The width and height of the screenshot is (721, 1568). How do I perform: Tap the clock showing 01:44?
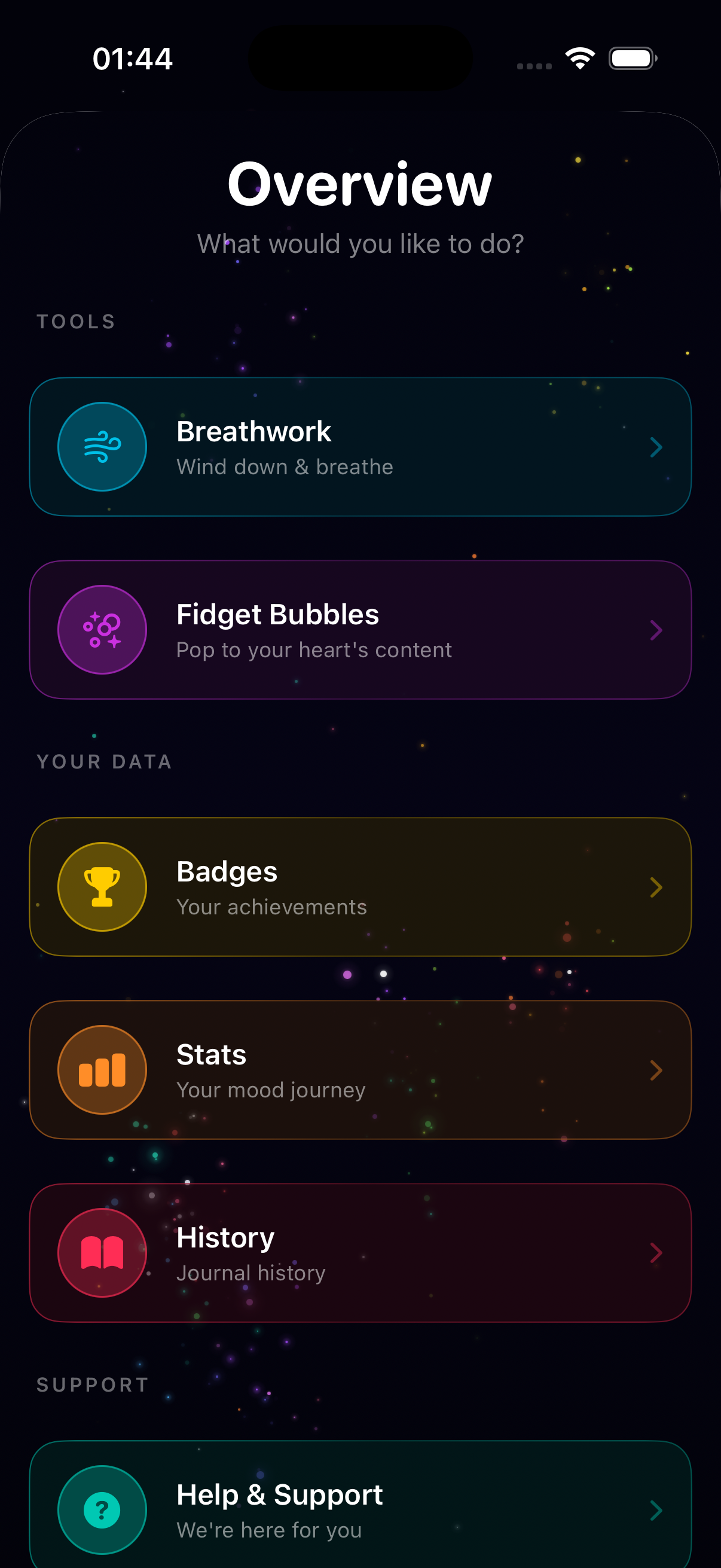[x=133, y=58]
